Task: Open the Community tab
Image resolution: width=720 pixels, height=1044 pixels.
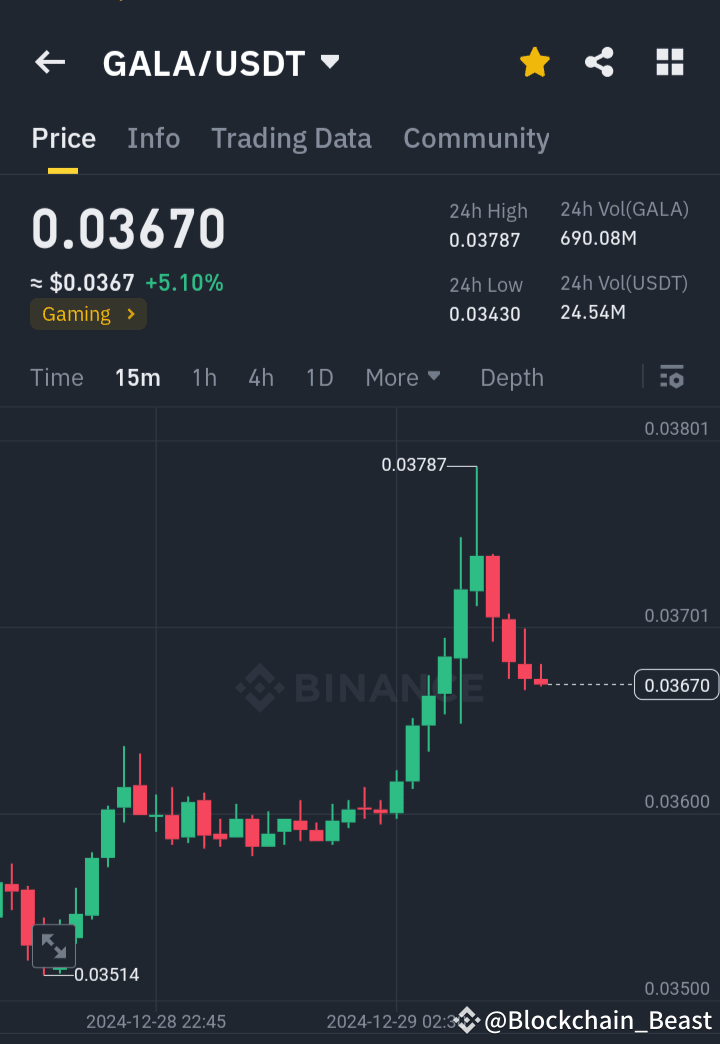Action: (x=476, y=138)
